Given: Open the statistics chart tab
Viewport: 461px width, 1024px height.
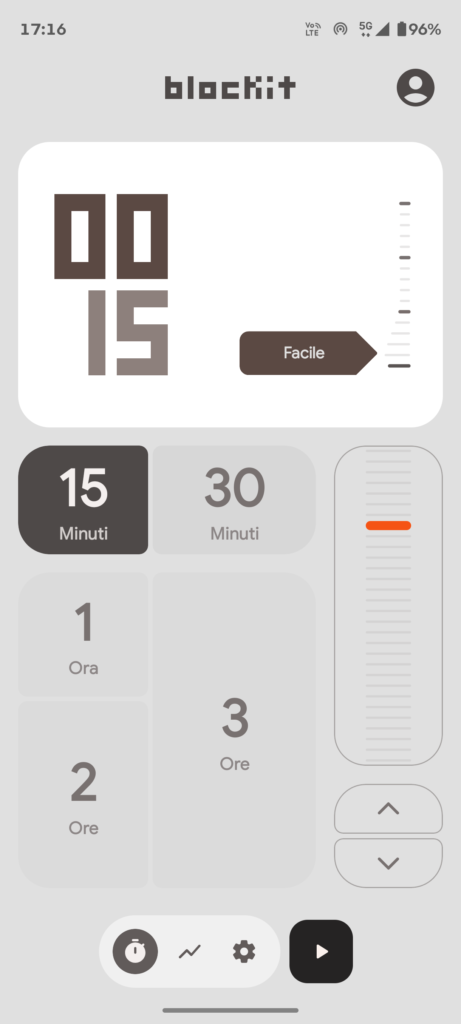Looking at the screenshot, I should point(190,952).
